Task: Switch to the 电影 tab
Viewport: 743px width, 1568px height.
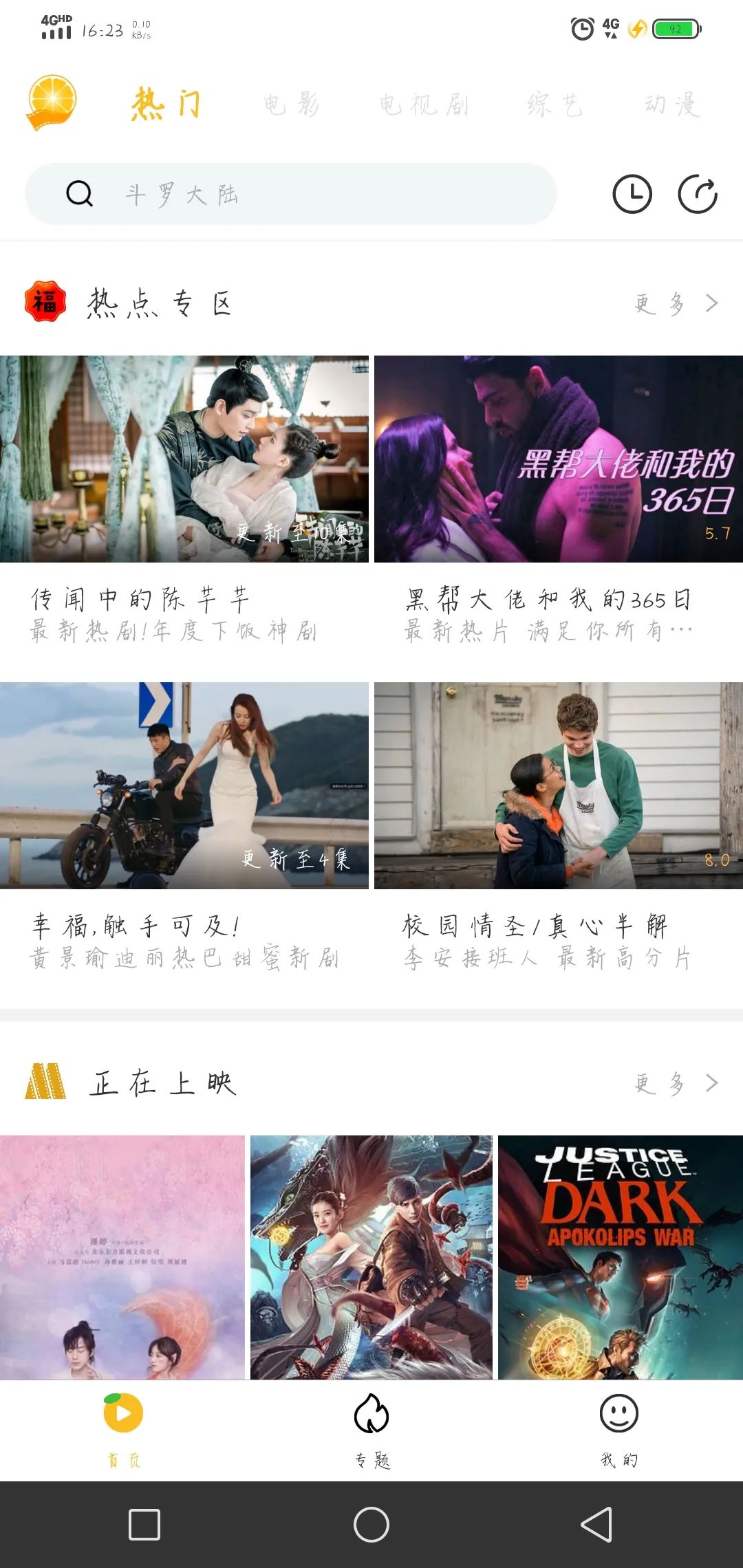Action: pyautogui.click(x=292, y=105)
